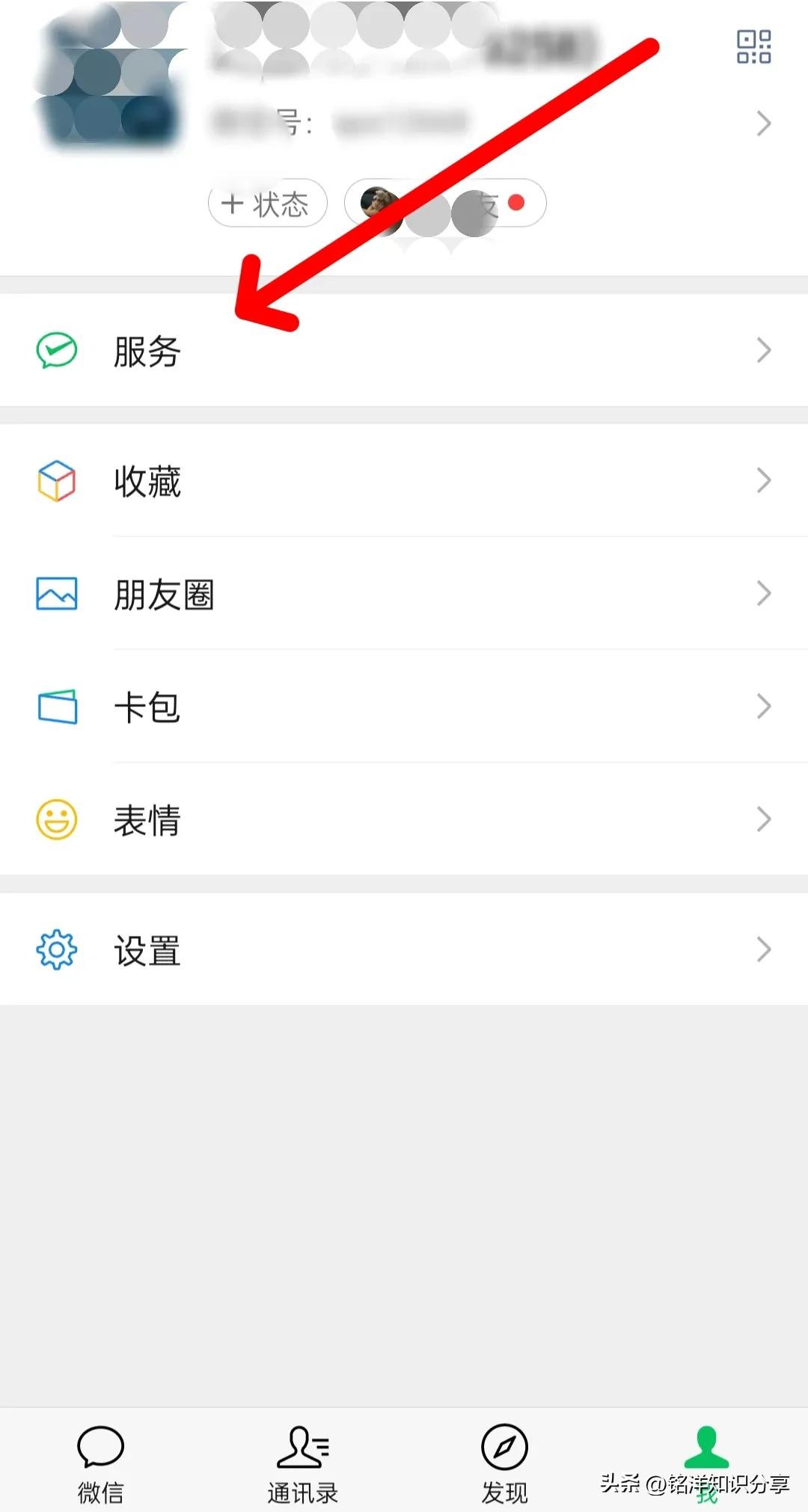Switch to the 通讯录 contacts tab
The image size is (808, 1512).
tap(303, 1463)
